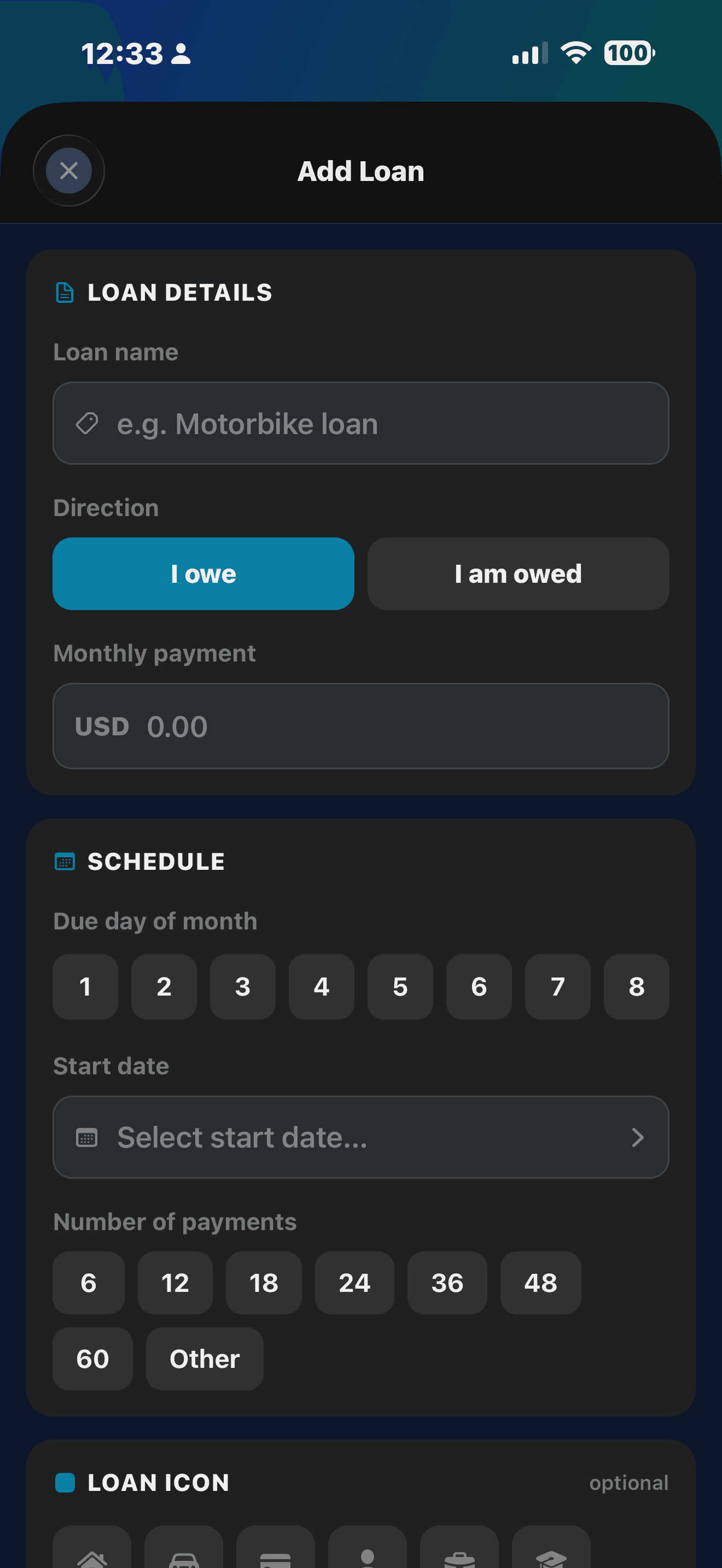This screenshot has width=722, height=1568.
Task: Select the I owe direction option
Action: [203, 574]
